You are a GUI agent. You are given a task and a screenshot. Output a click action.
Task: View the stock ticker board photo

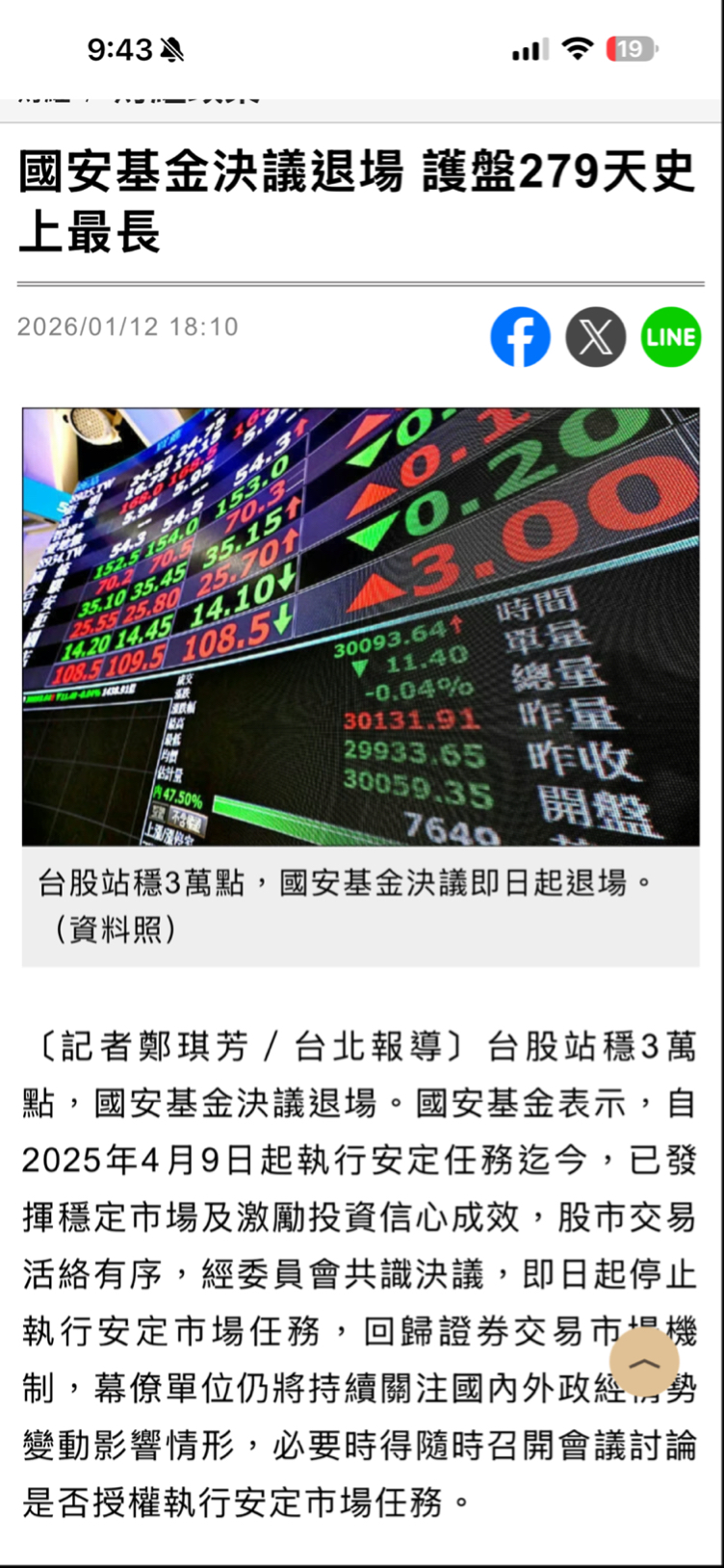click(x=362, y=624)
